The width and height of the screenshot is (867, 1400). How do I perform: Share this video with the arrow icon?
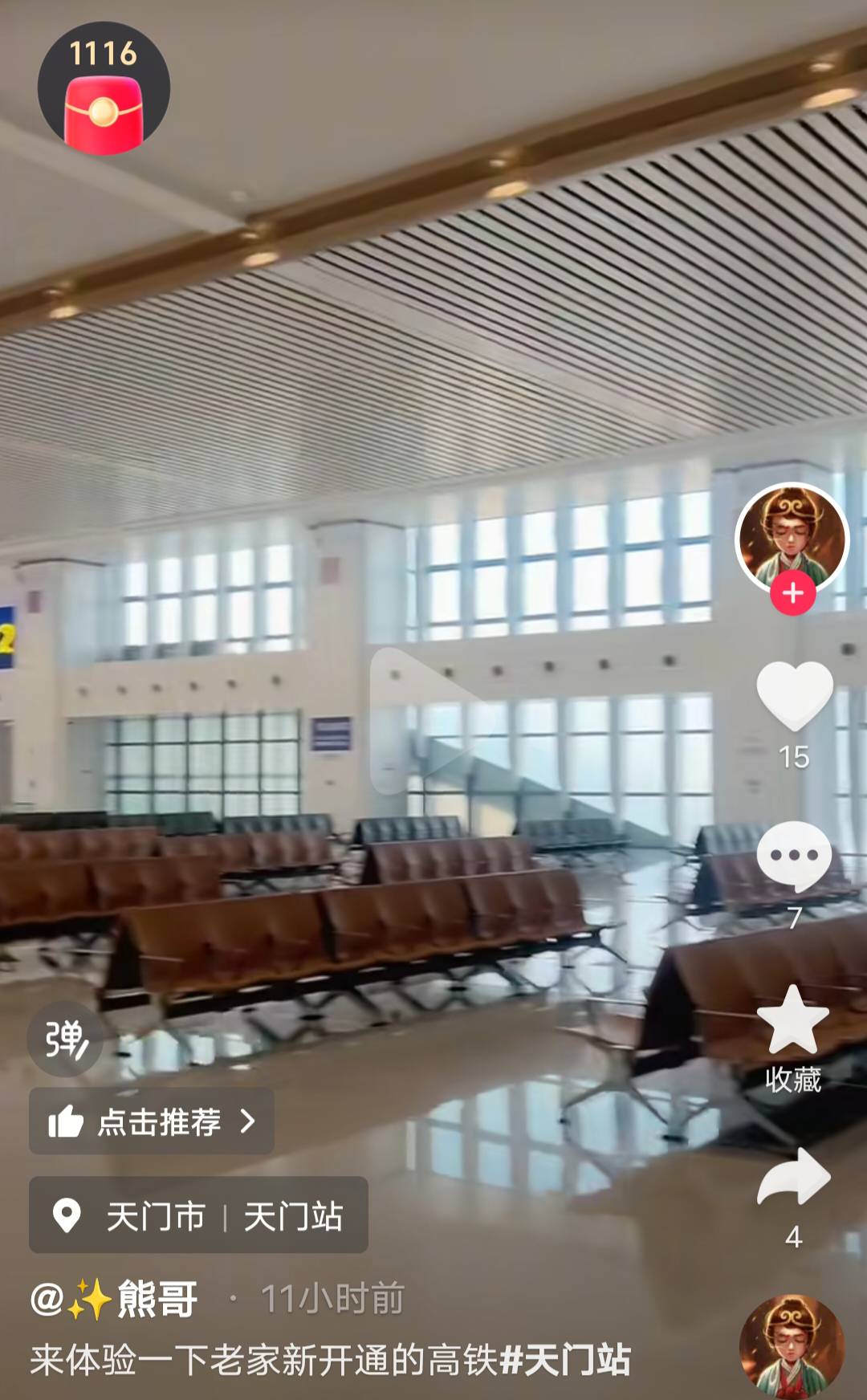coord(793,1178)
